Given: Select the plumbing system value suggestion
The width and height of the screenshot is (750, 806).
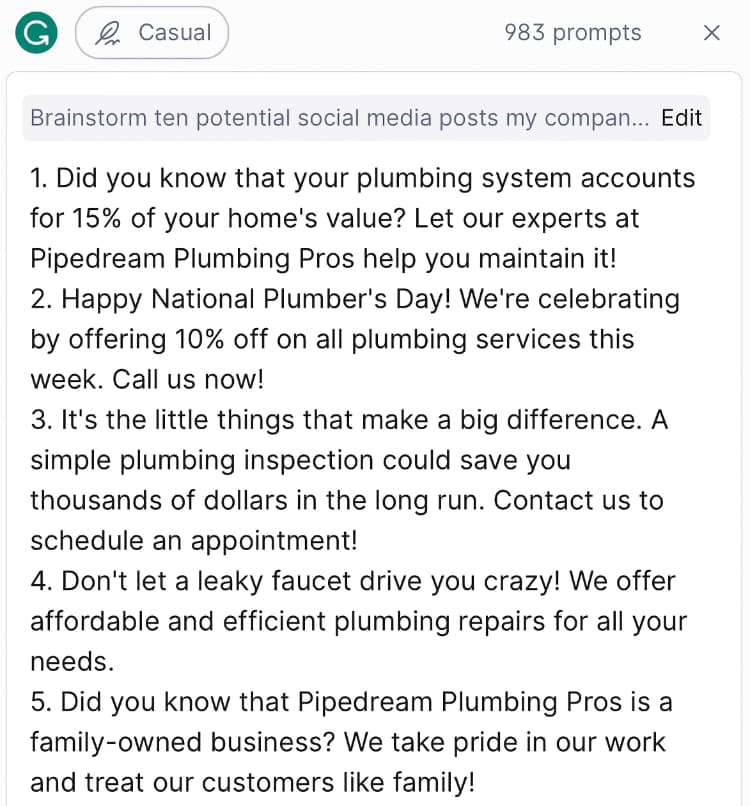Looking at the screenshot, I should (x=363, y=217).
